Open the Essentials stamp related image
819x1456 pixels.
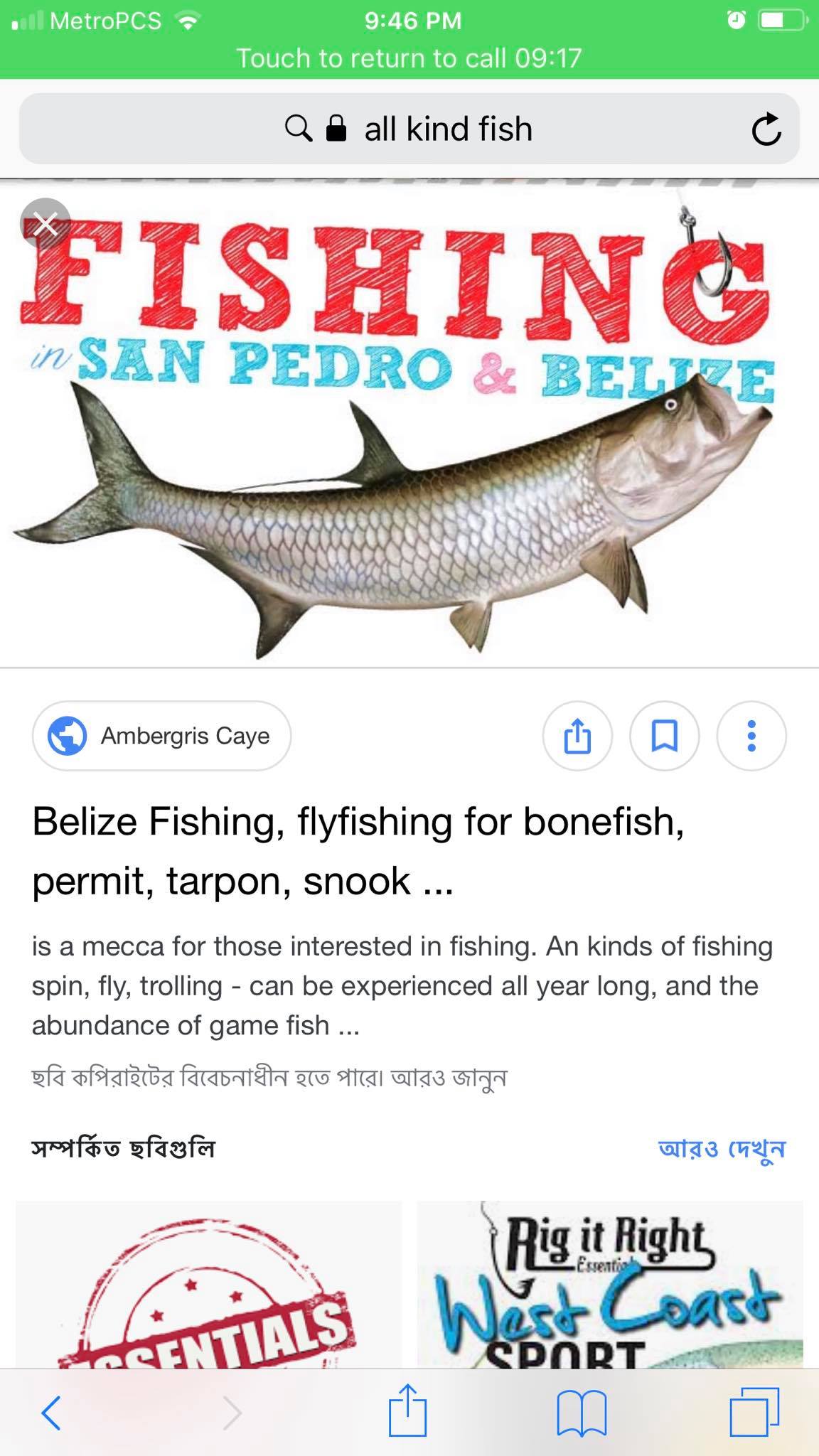(x=208, y=1284)
